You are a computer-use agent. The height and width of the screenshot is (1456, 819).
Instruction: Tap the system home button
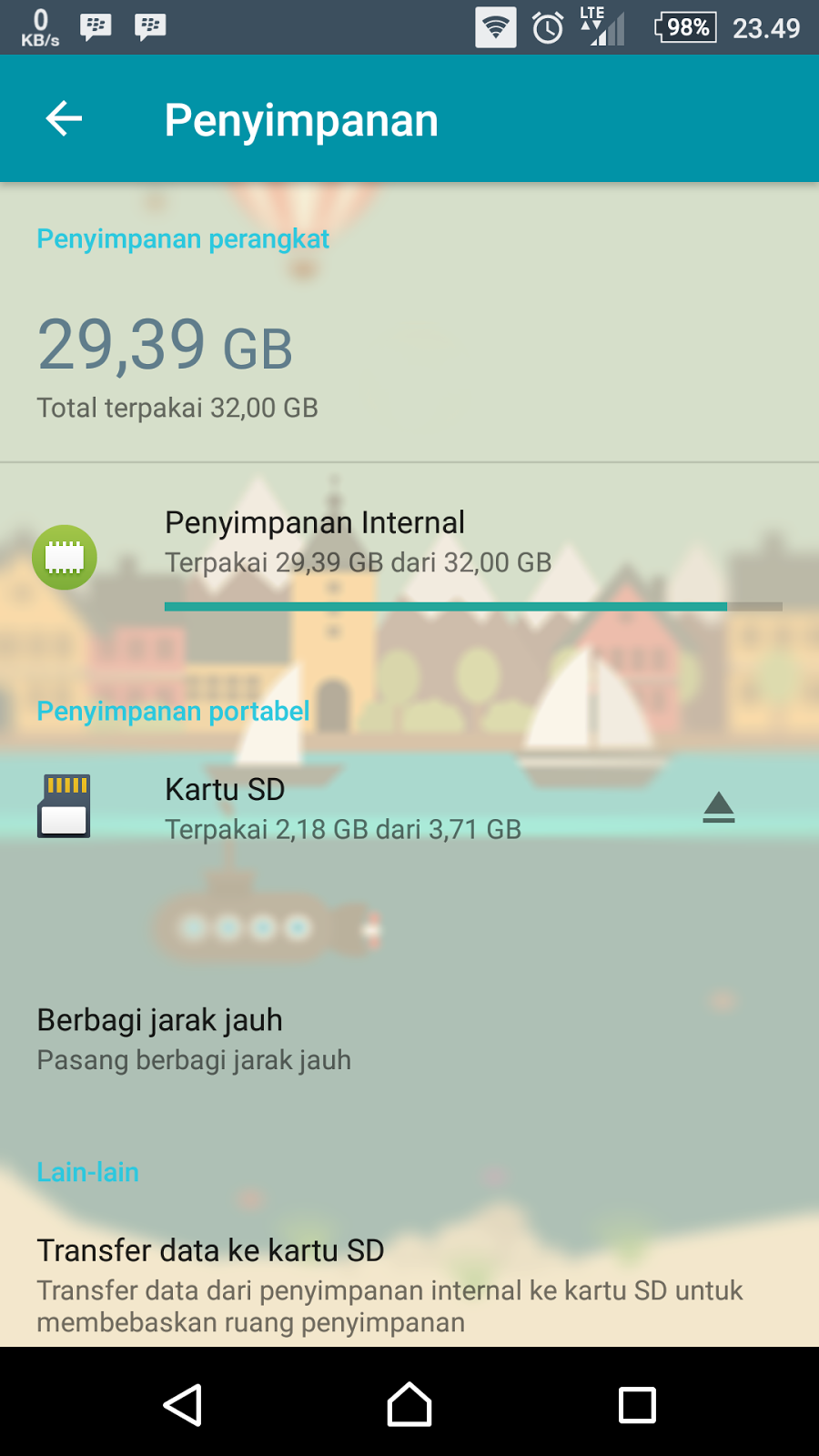click(x=409, y=1404)
